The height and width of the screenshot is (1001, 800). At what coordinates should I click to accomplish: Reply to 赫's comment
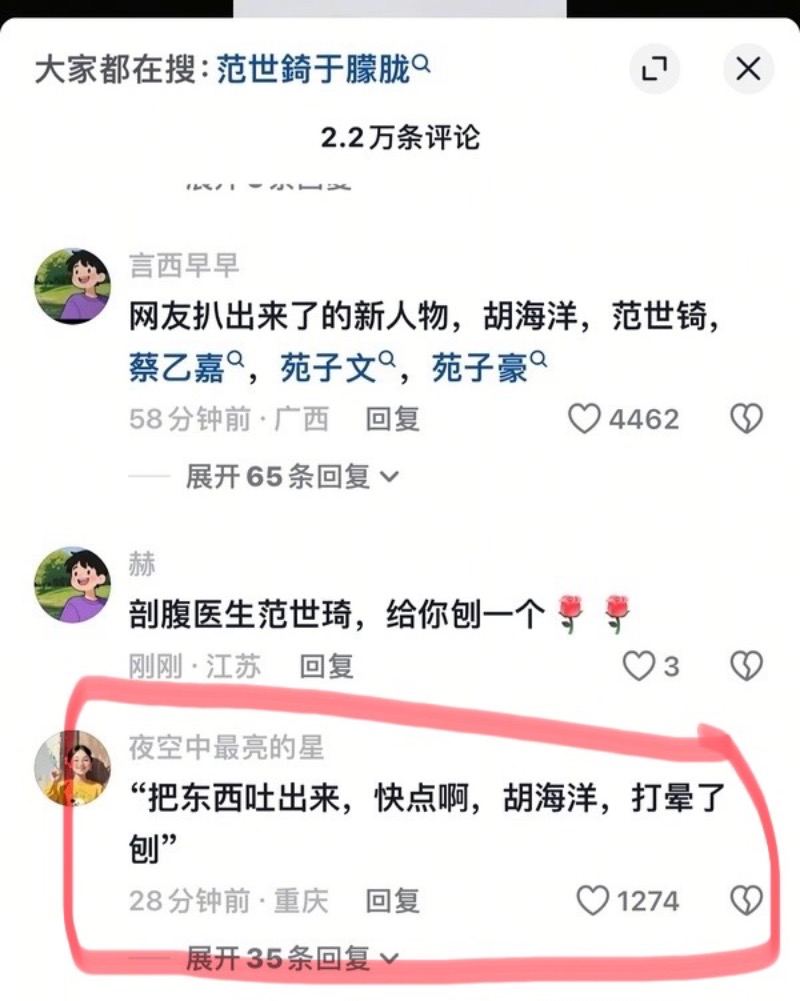pyautogui.click(x=327, y=666)
